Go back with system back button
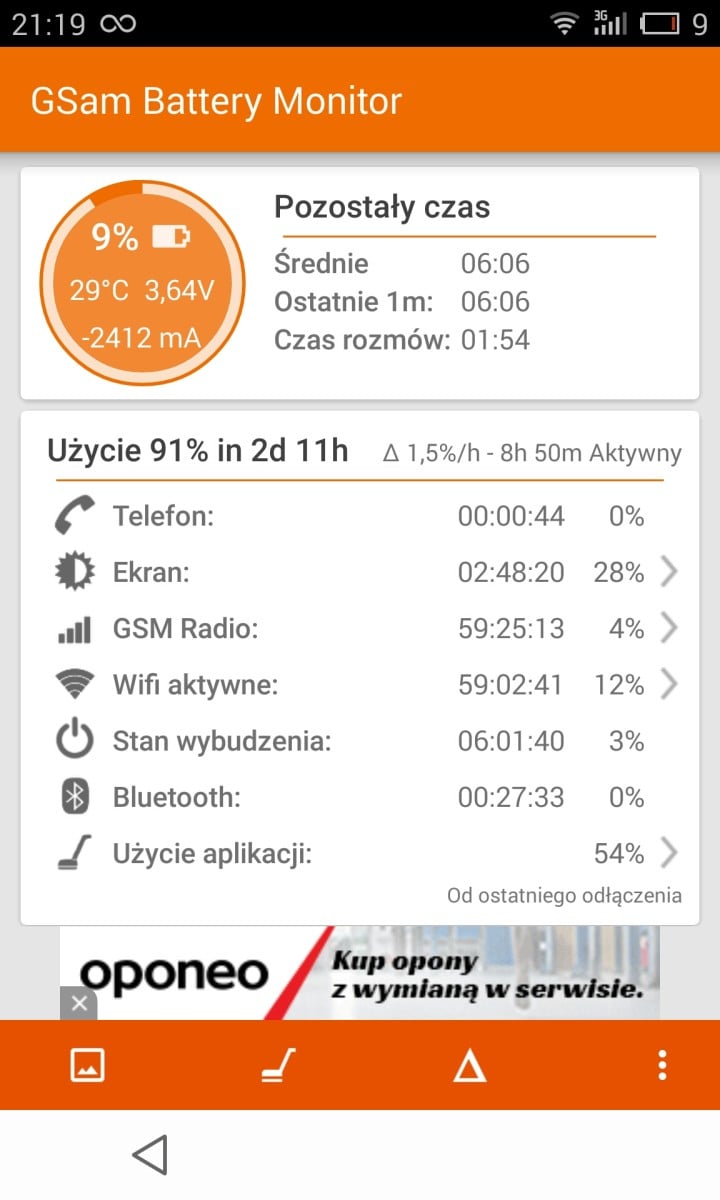The width and height of the screenshot is (720, 1200). pos(150,1155)
